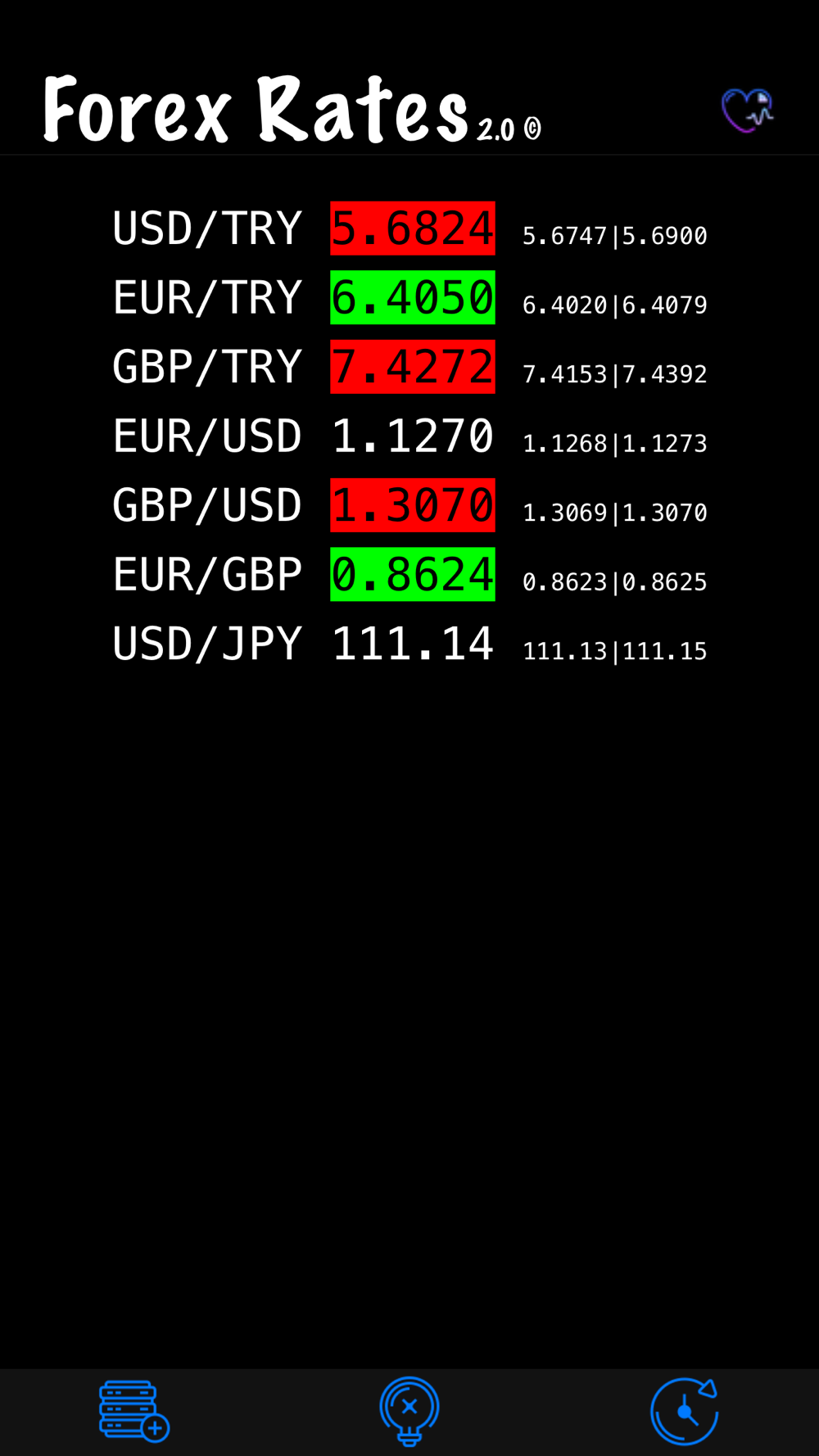This screenshot has height=1456, width=819.
Task: Open the add currency pair stack icon
Action: coord(134,1411)
